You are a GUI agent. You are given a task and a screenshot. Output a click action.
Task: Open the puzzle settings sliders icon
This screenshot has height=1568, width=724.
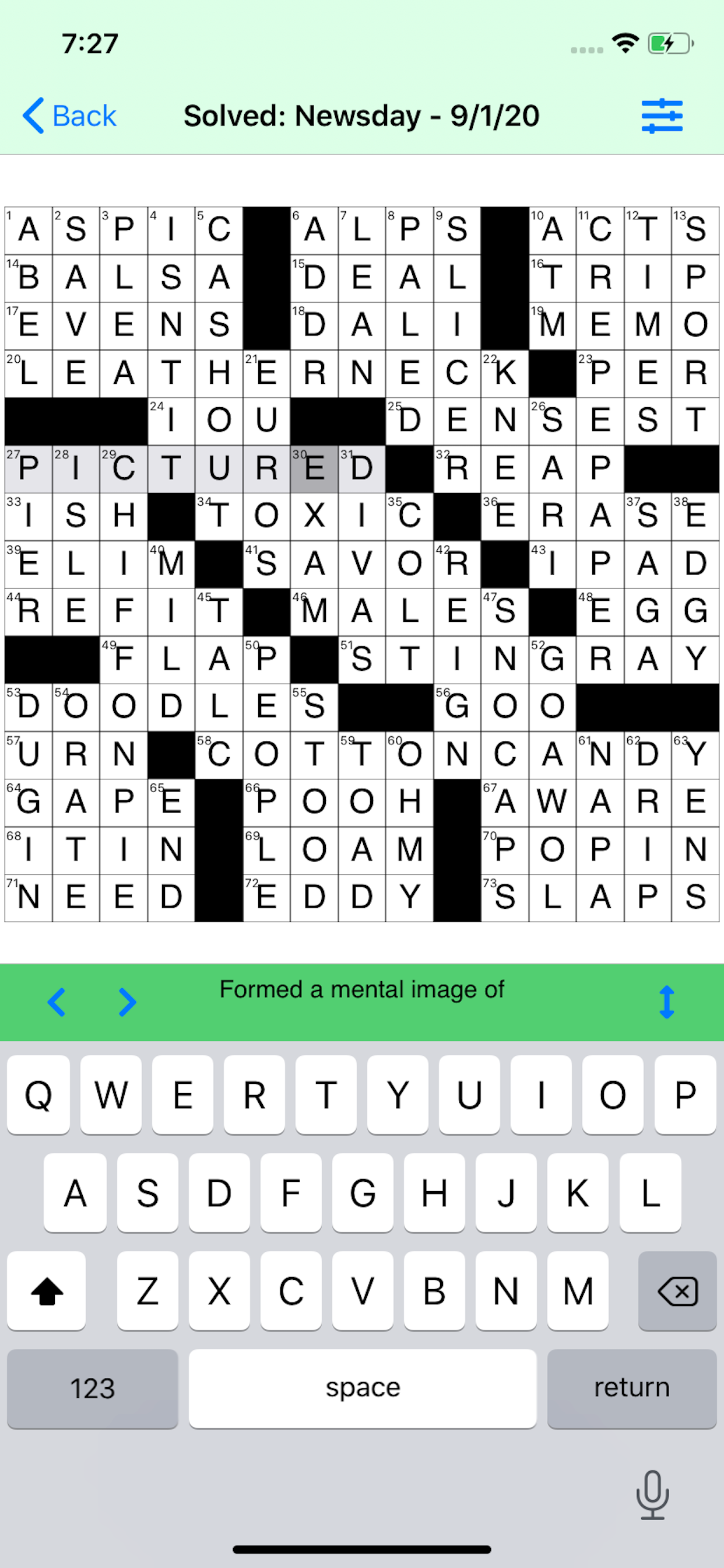coord(662,116)
